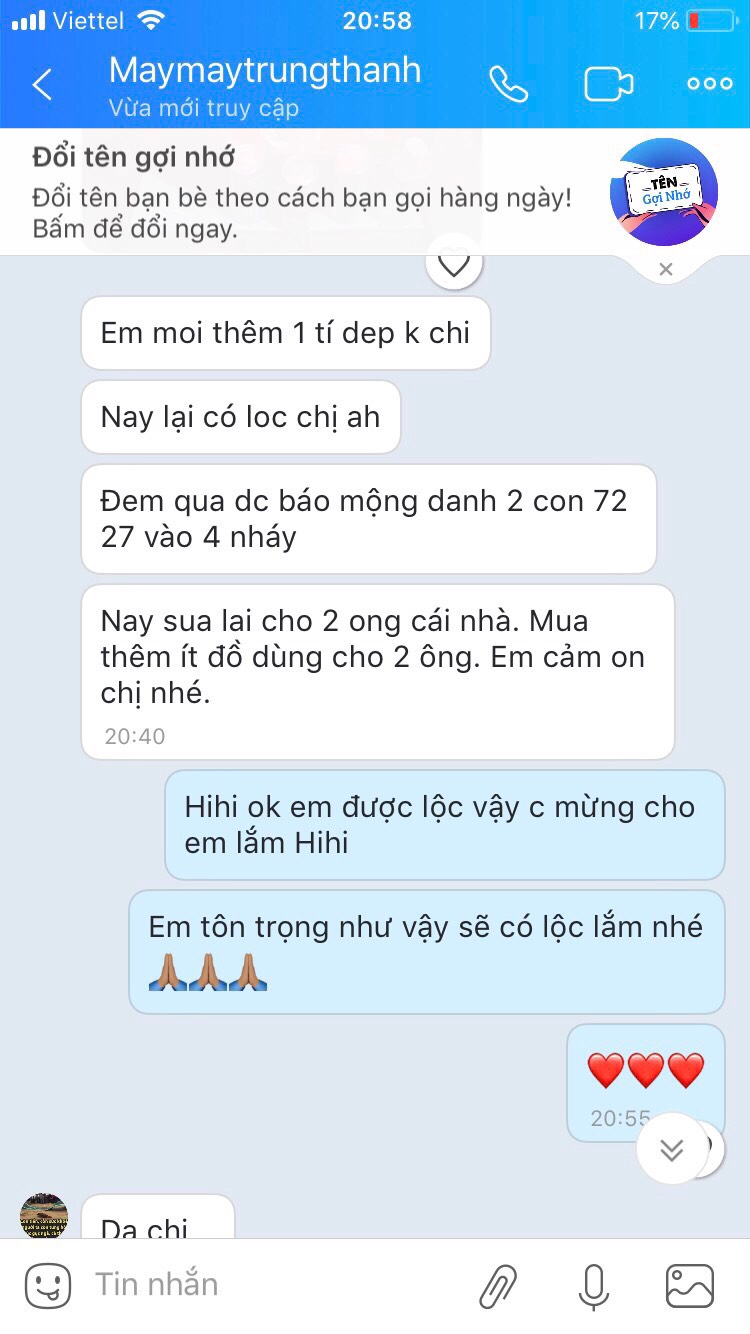
Task: Focus the Tin nhắn message field
Action: (x=270, y=1285)
